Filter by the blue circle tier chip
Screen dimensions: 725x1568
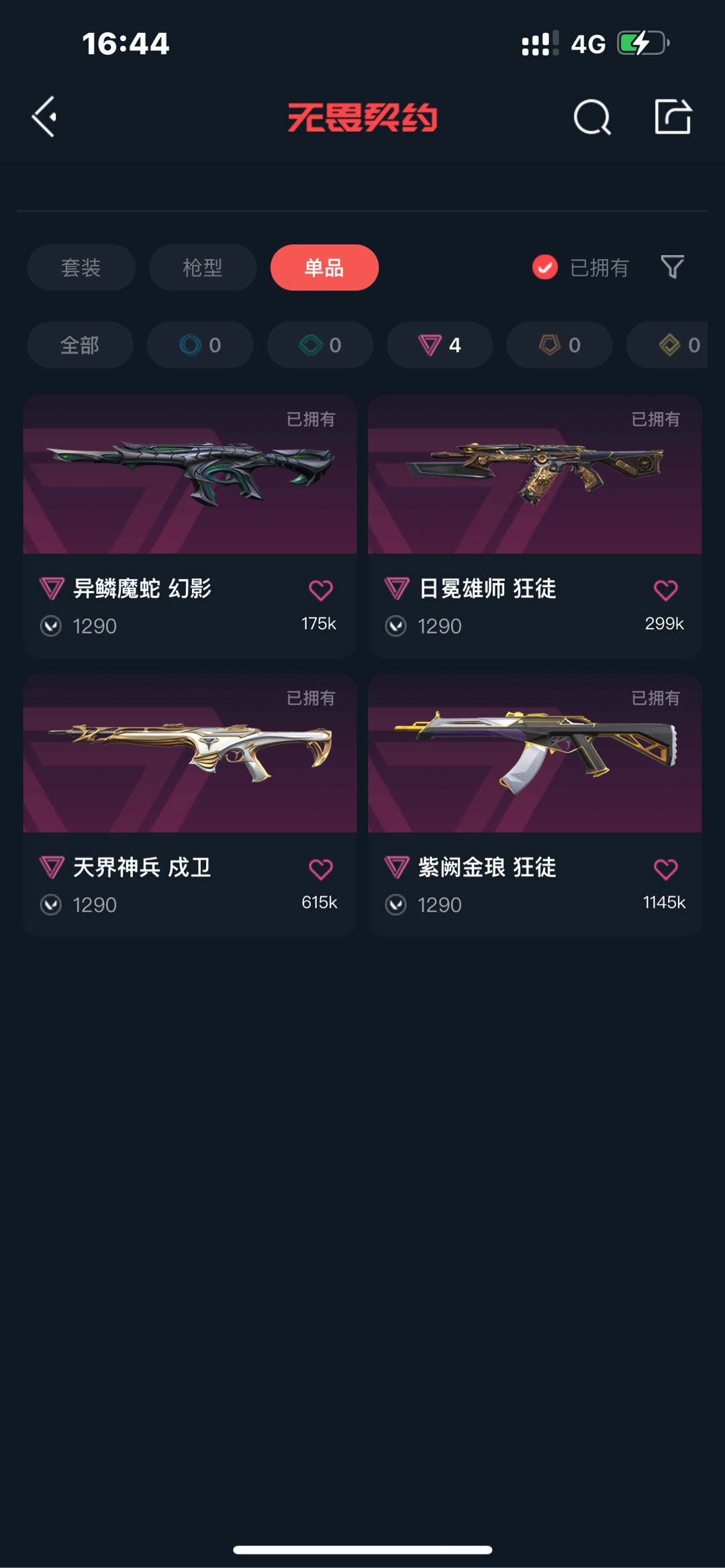pyautogui.click(x=200, y=345)
